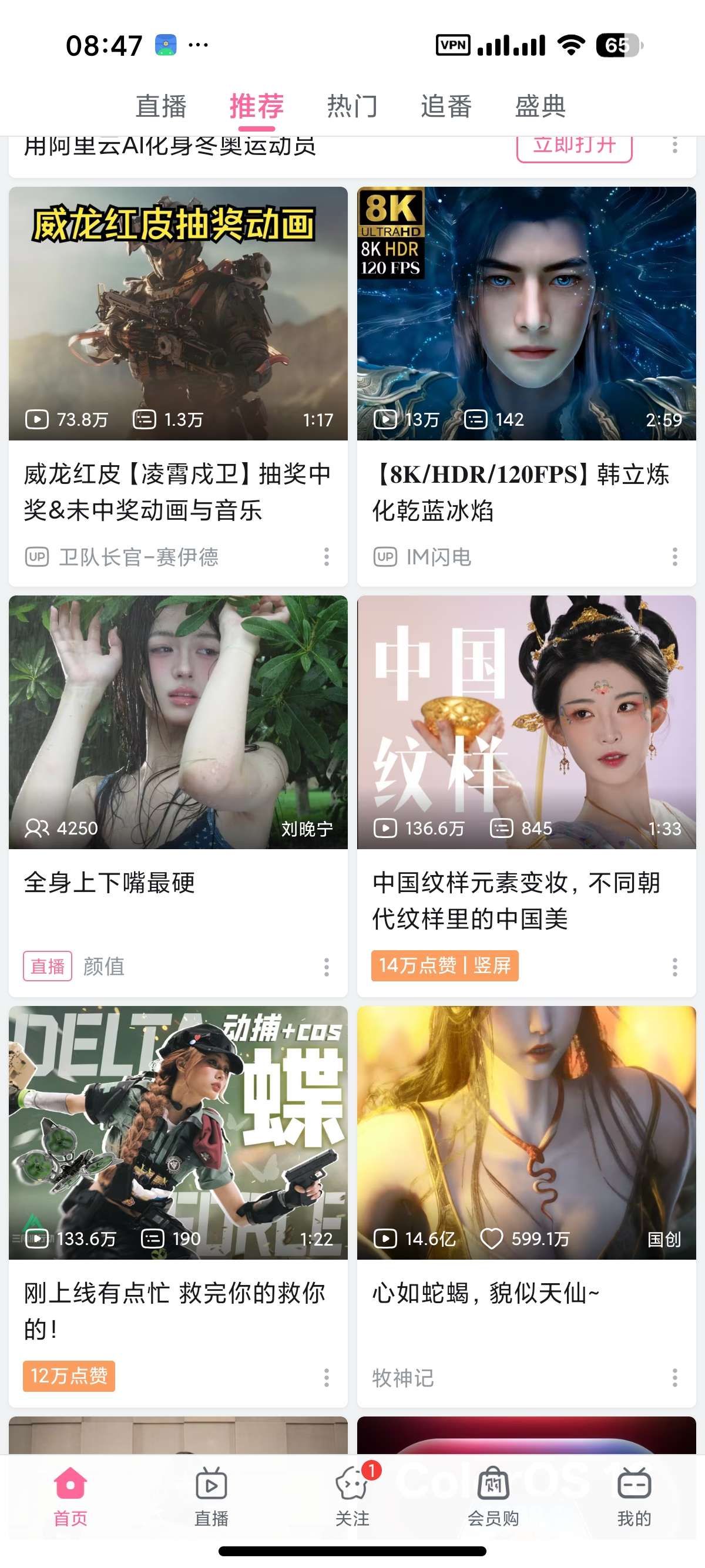Open the 追番 tab
The image size is (705, 1568).
(x=446, y=106)
